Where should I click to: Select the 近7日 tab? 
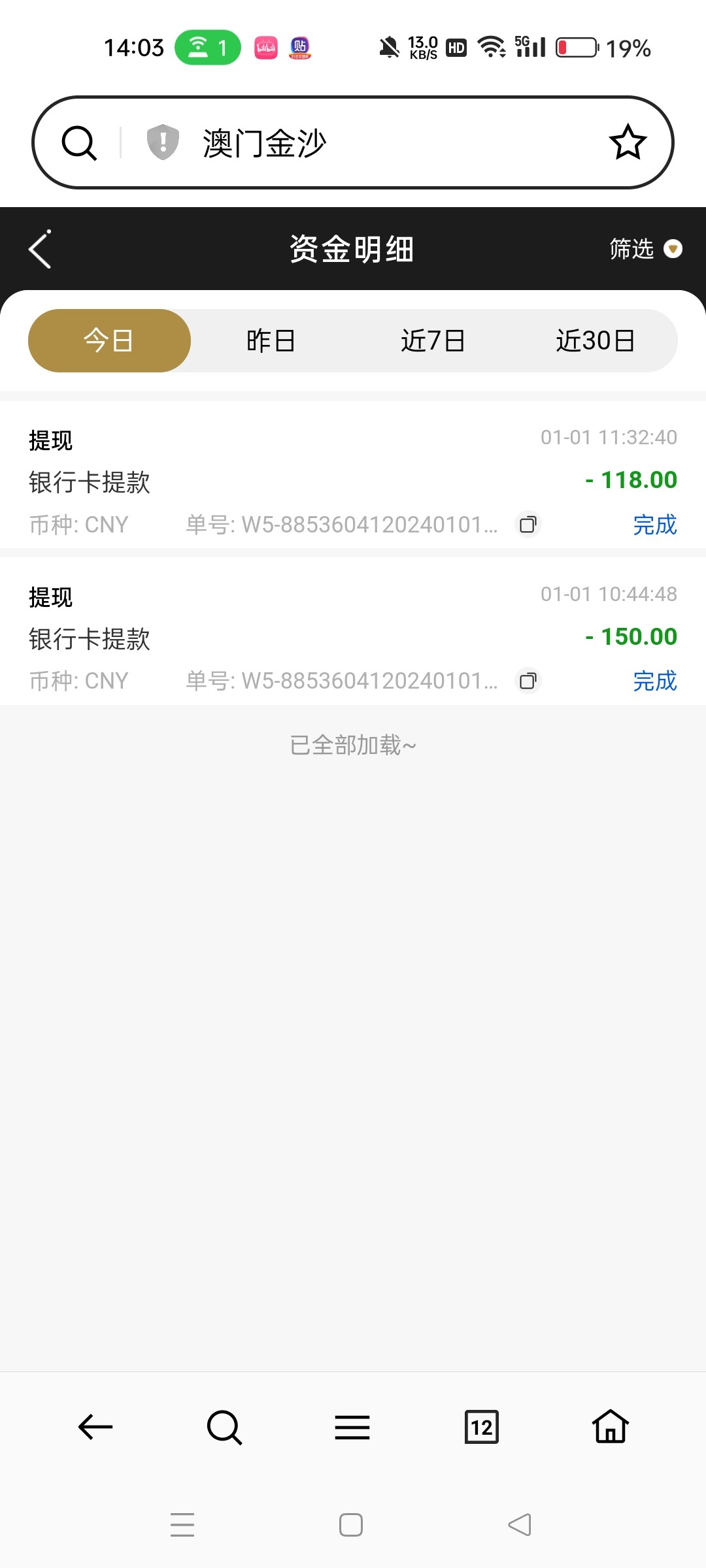click(x=433, y=340)
